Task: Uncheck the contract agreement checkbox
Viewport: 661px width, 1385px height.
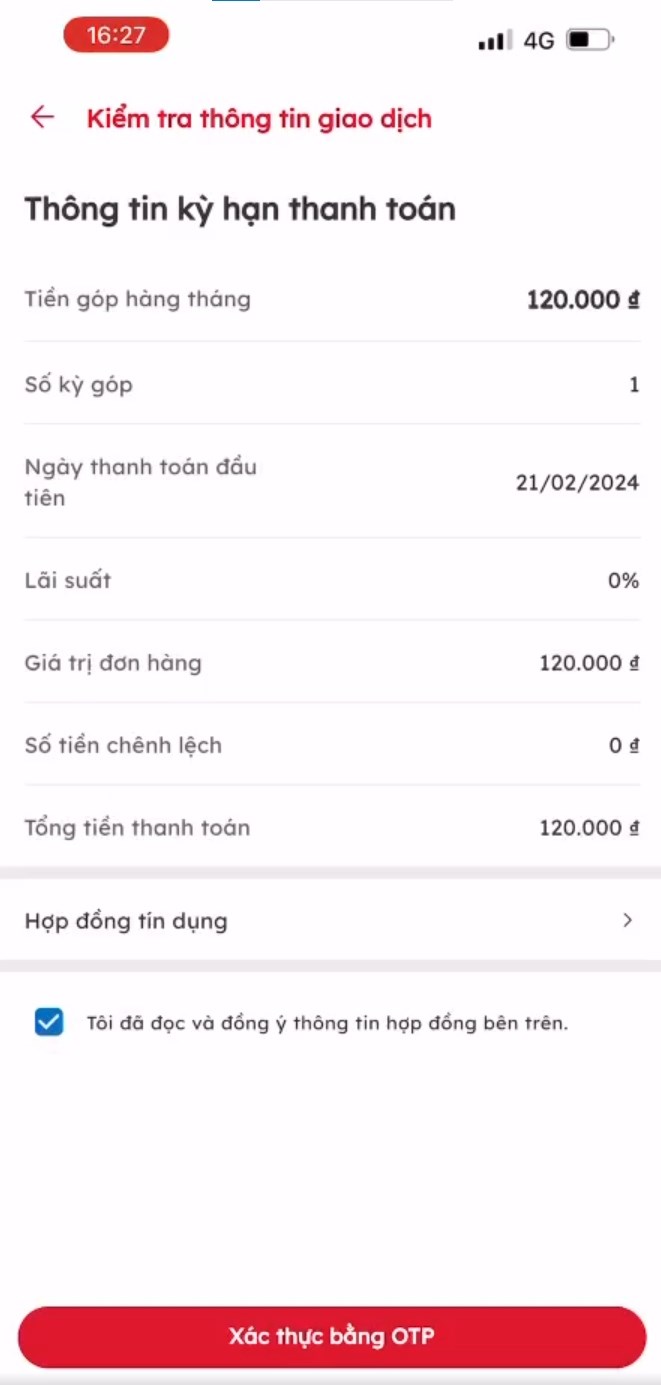Action: click(x=49, y=1022)
